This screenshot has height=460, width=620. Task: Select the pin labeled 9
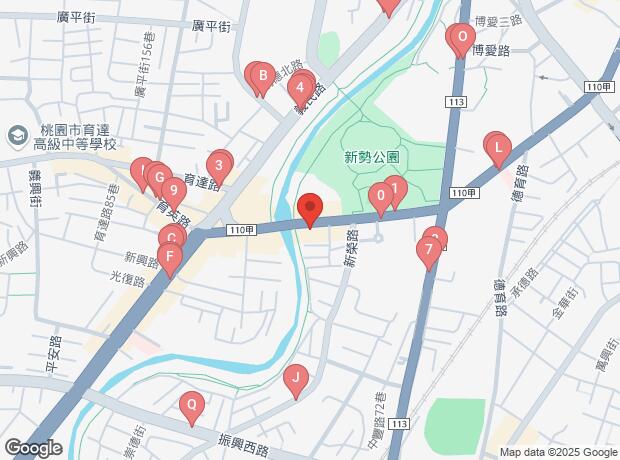pyautogui.click(x=173, y=189)
